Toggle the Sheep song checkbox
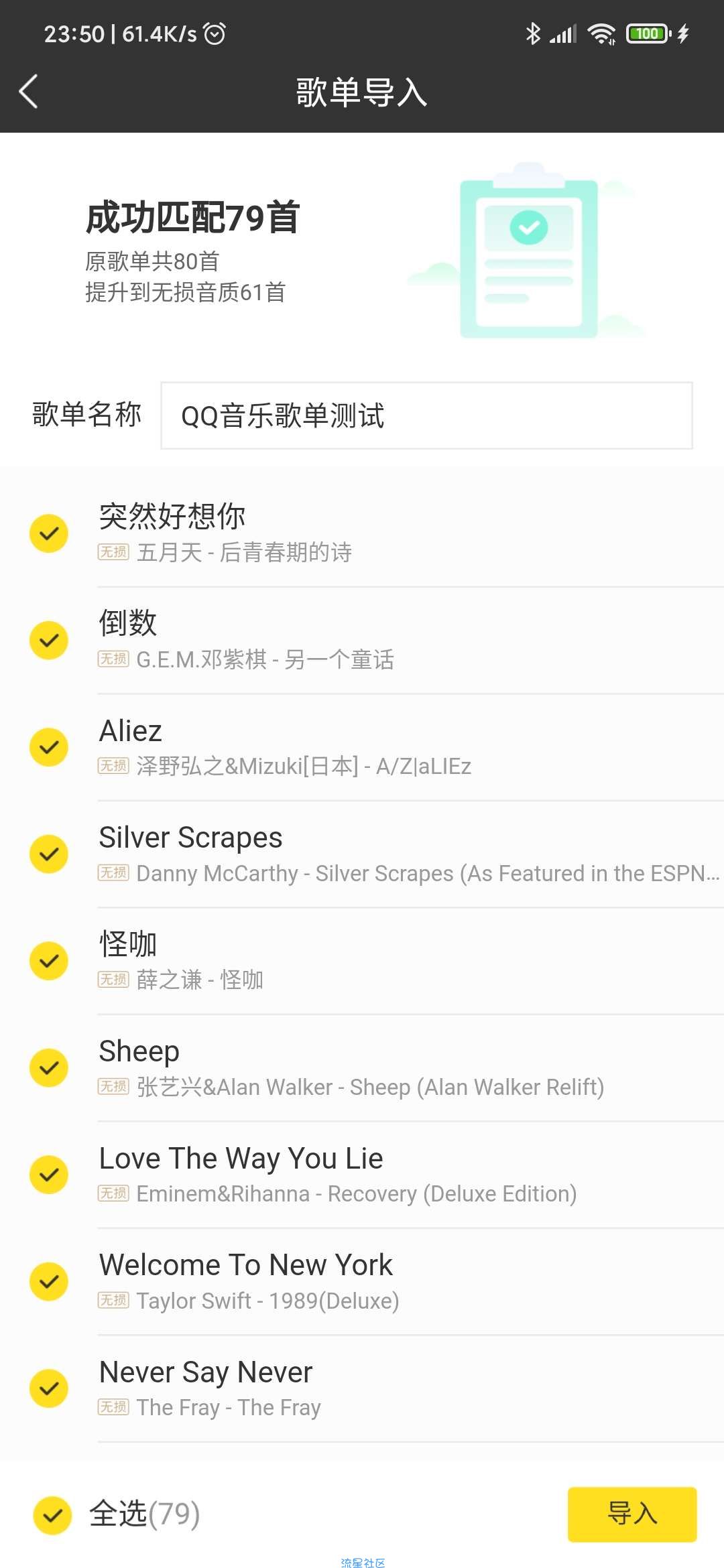The image size is (724, 1568). coord(49,1067)
